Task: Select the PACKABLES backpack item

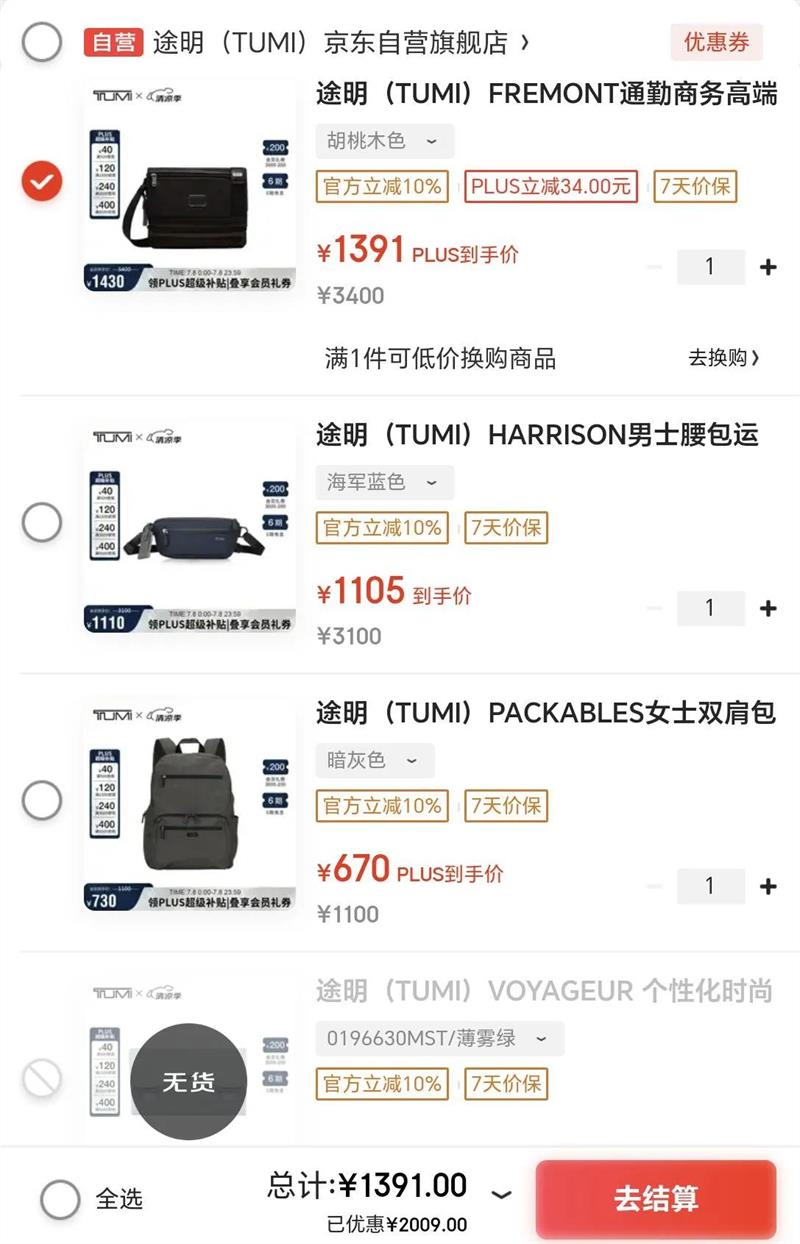Action: click(41, 800)
